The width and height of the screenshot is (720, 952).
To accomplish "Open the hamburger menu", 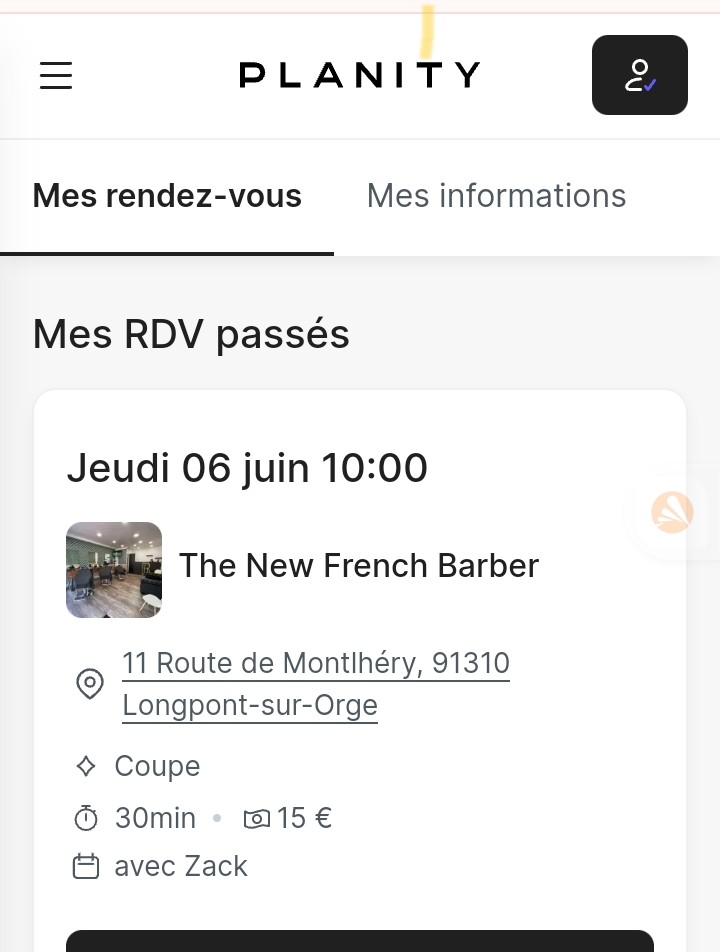I will click(56, 75).
